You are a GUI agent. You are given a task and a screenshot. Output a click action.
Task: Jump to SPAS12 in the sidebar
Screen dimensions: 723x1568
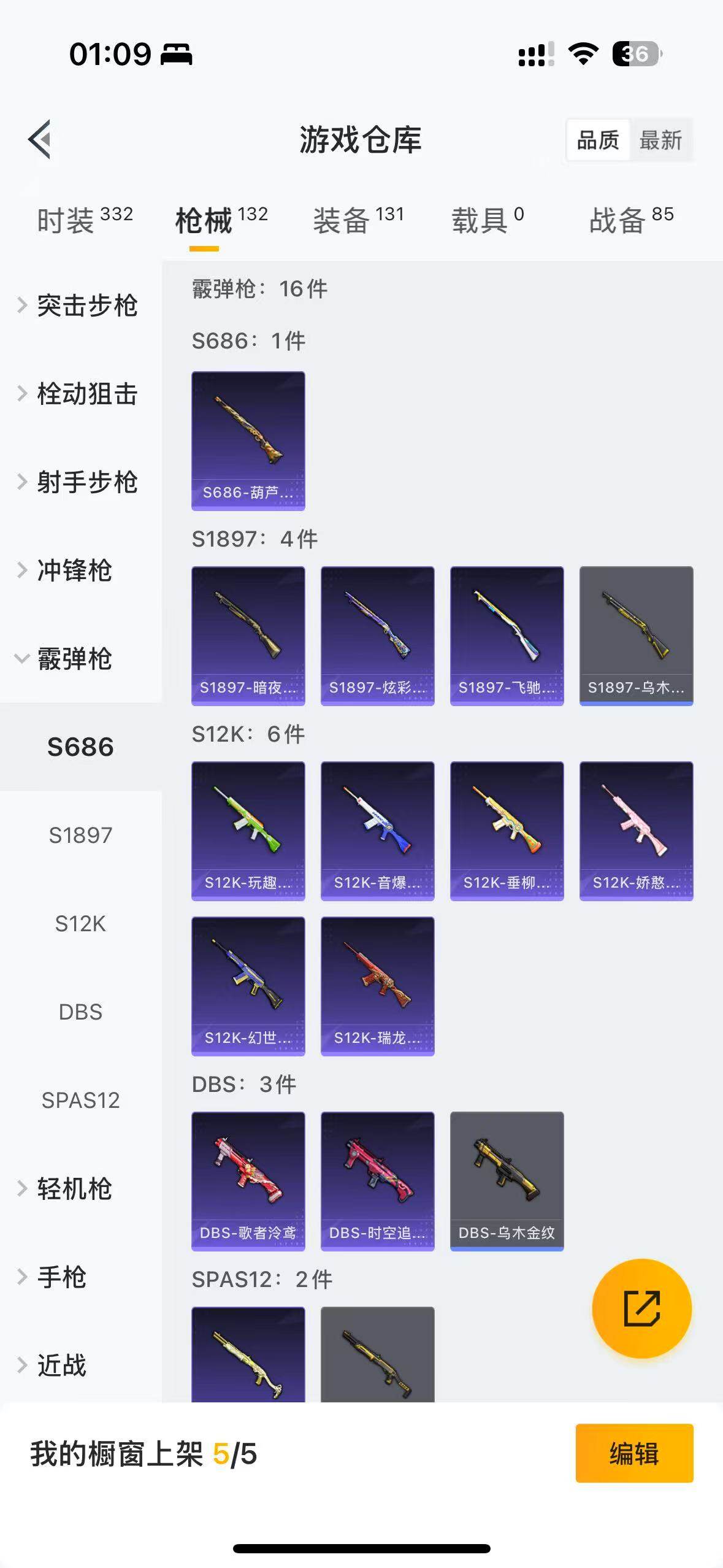click(80, 1101)
